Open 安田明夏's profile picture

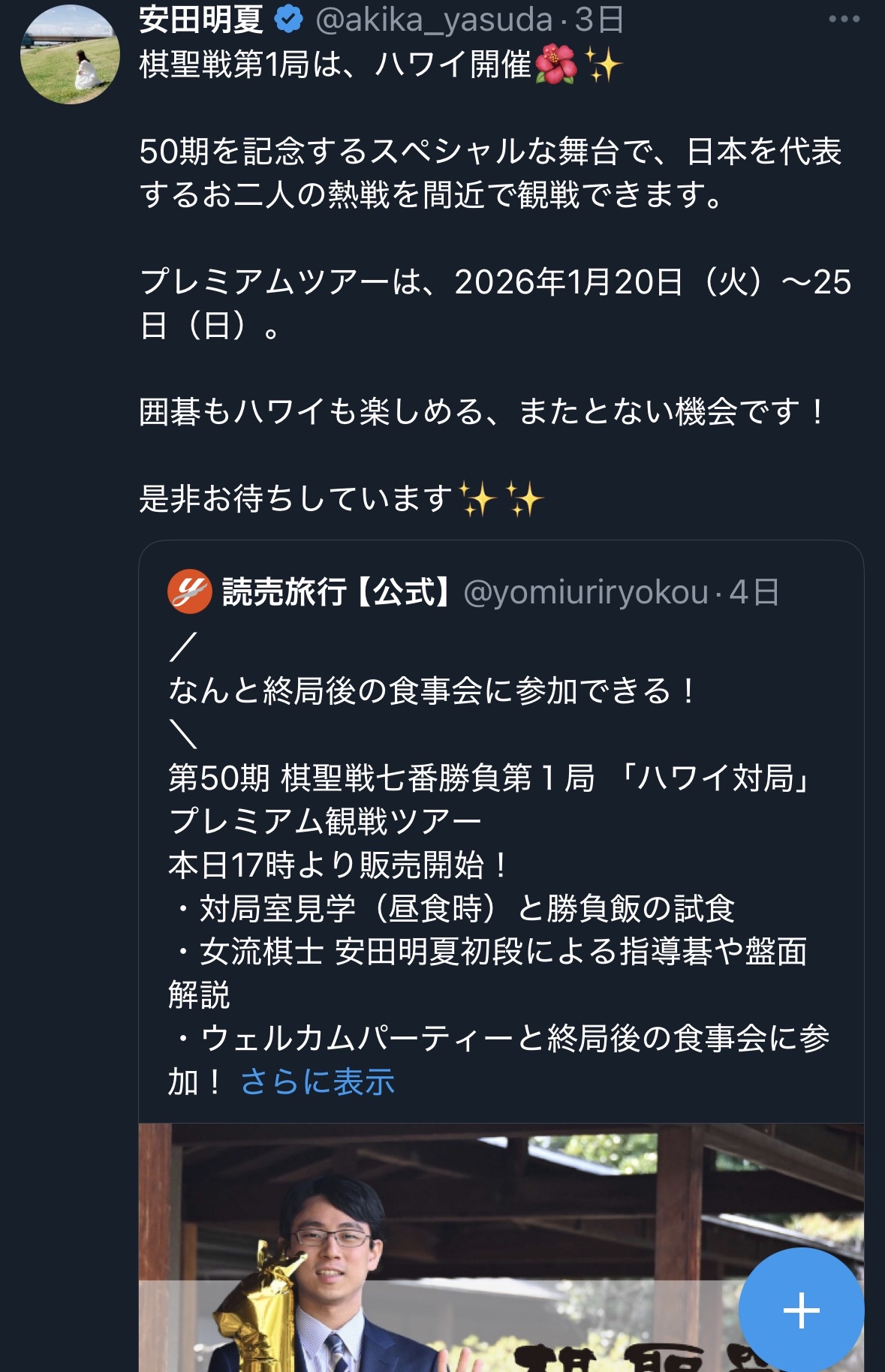pos(70,54)
